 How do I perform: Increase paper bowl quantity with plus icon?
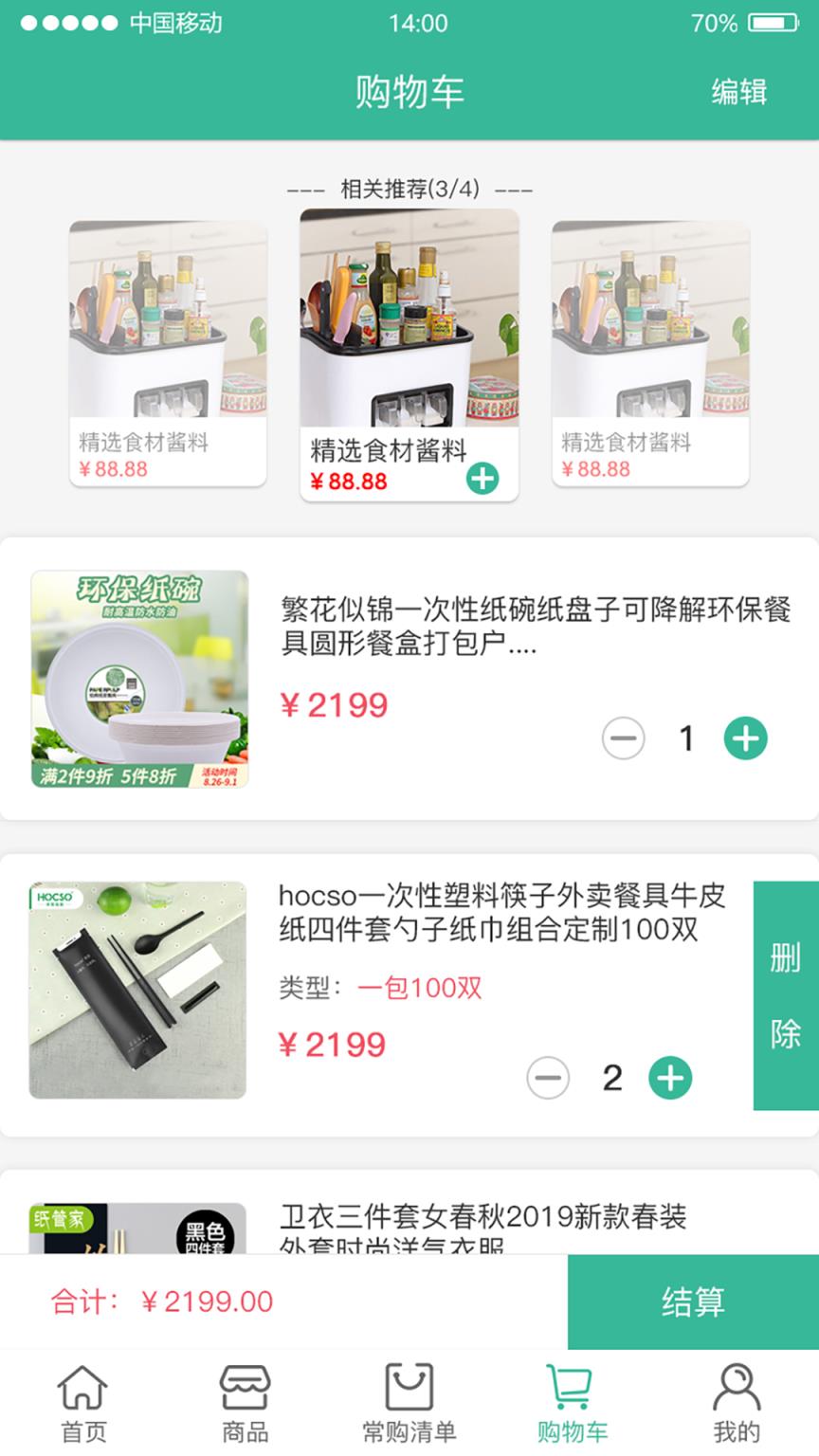pyautogui.click(x=746, y=737)
